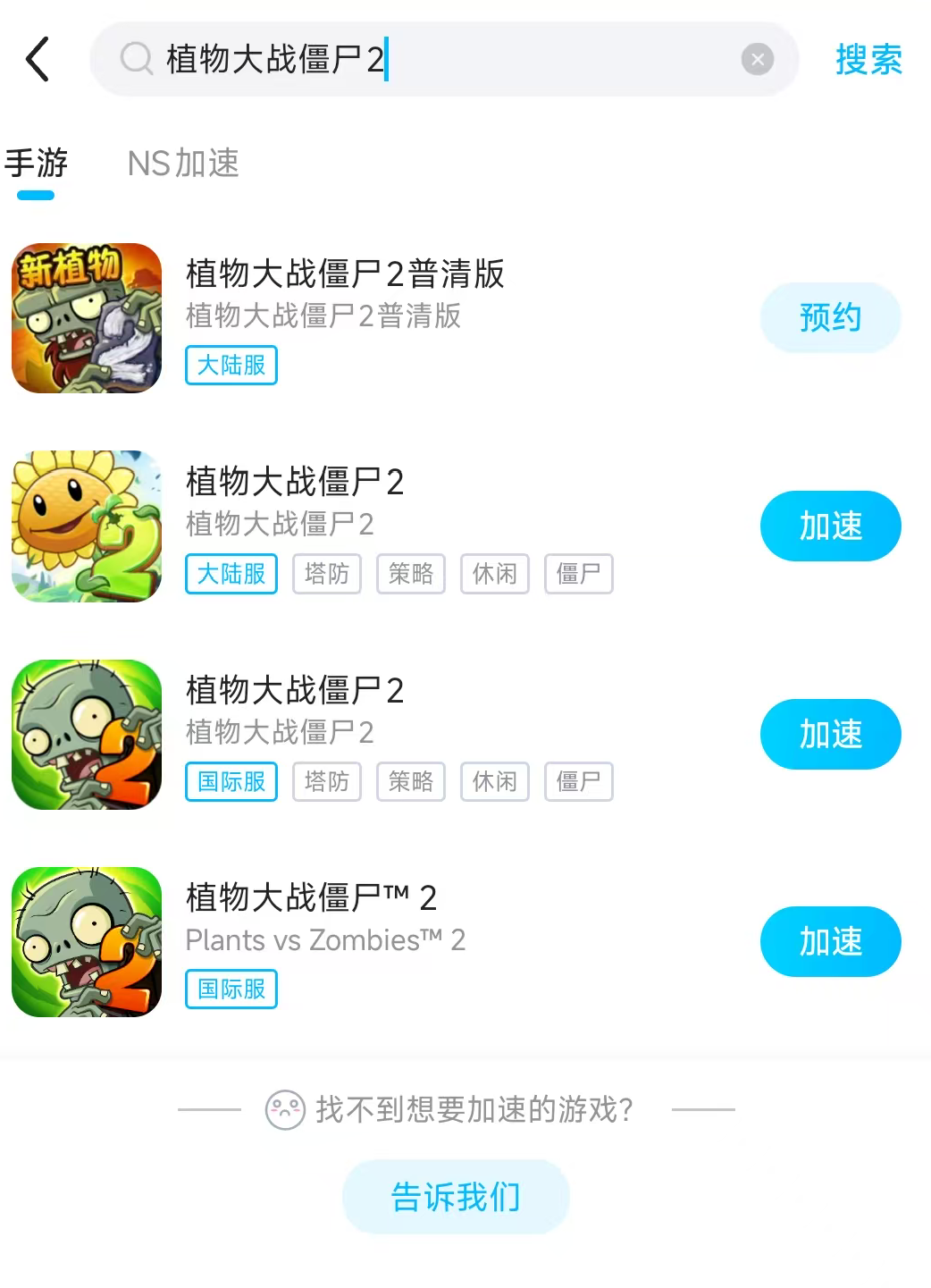931x1288 pixels.
Task: Tap the 告诉我们 button
Action: point(456,1196)
